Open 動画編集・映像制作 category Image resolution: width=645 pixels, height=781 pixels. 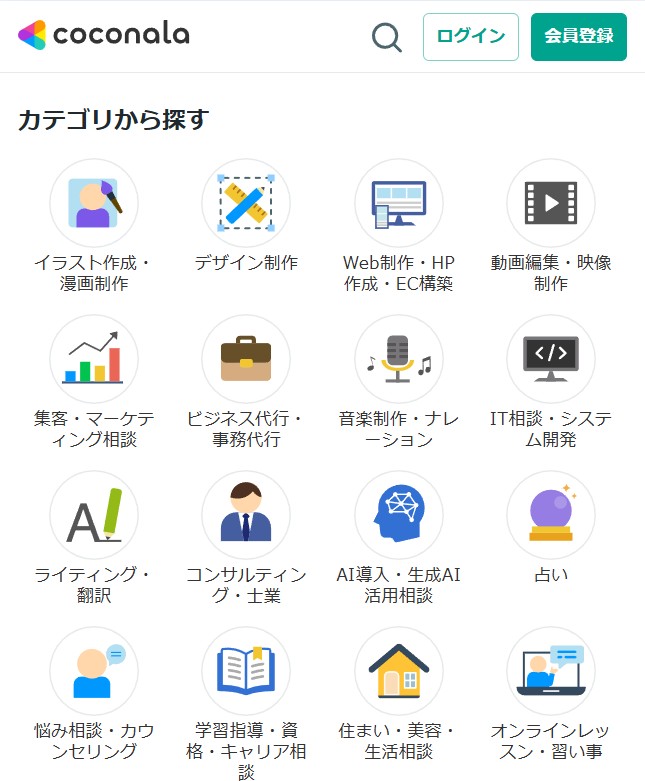coord(551,203)
